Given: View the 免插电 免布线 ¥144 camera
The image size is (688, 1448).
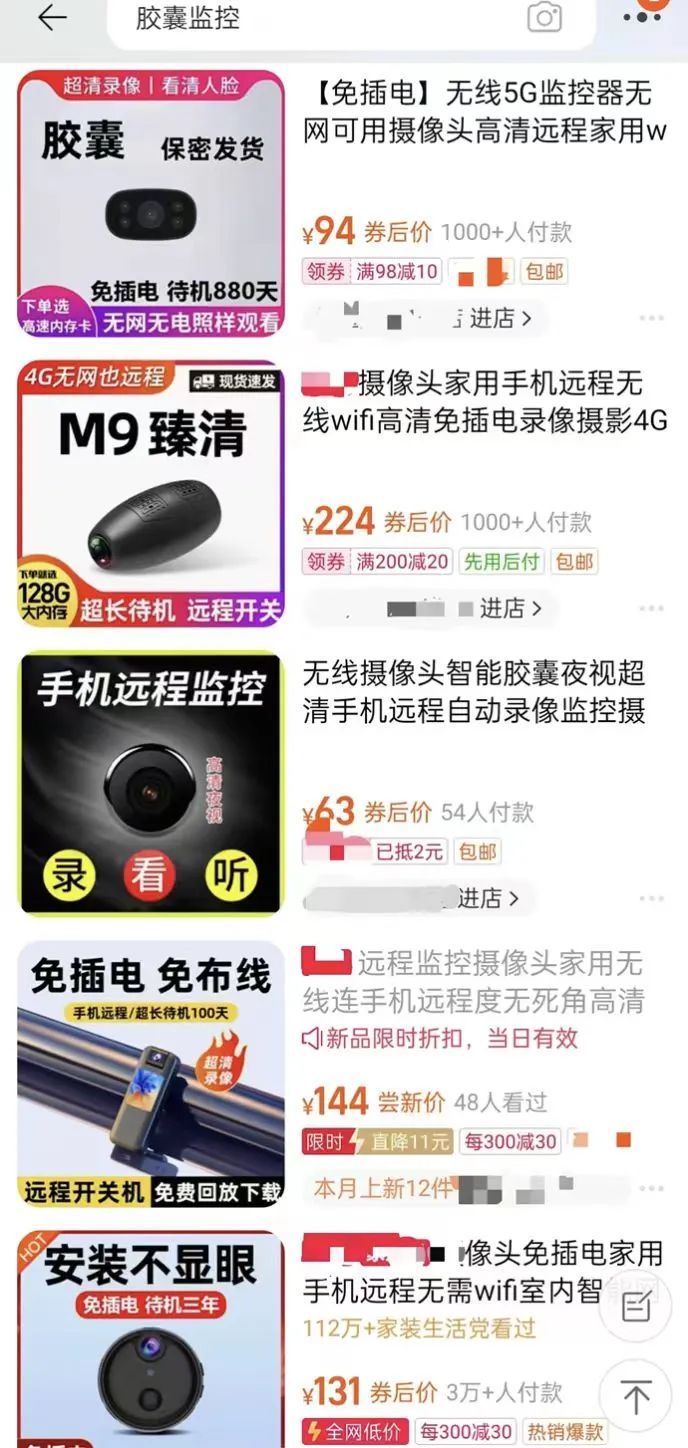Looking at the screenshot, I should (151, 1073).
